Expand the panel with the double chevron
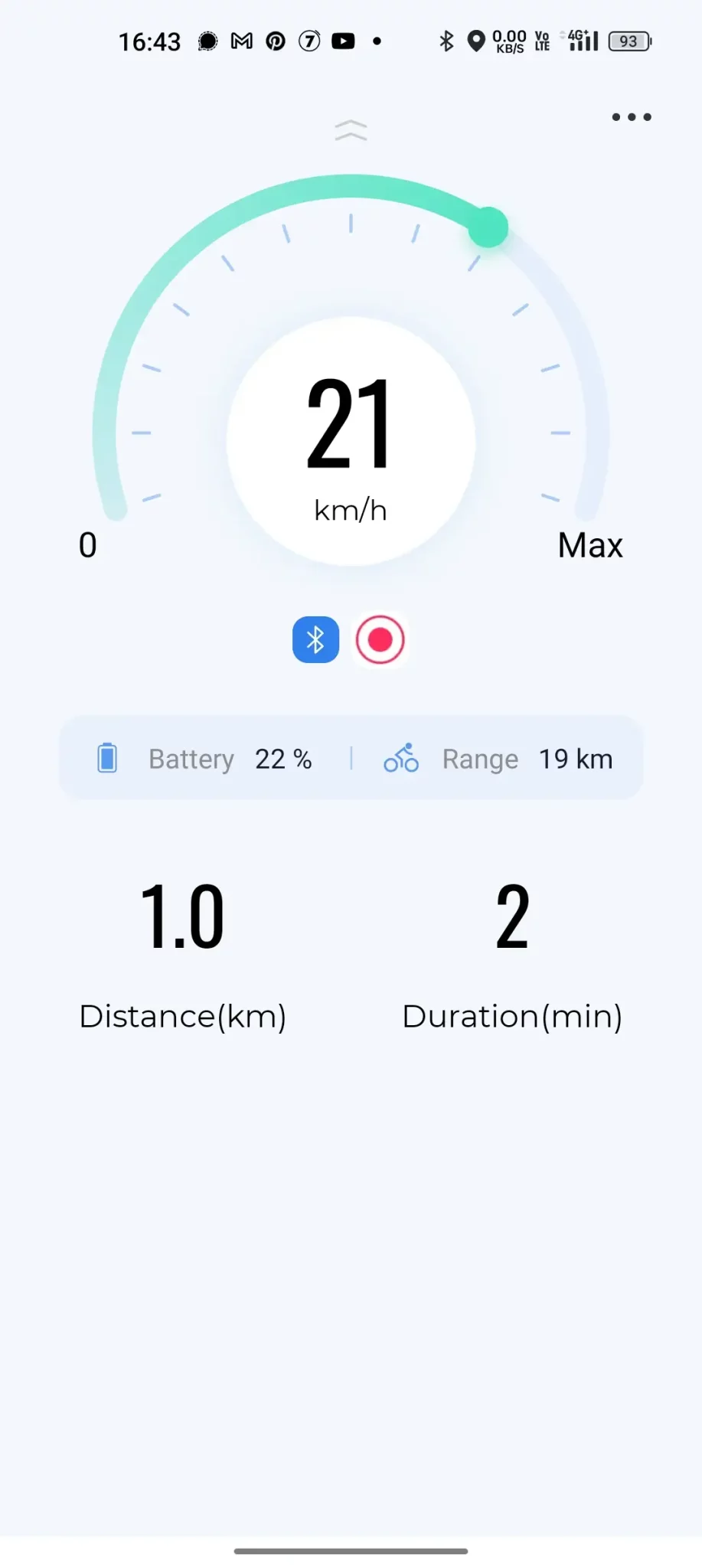Viewport: 702px width, 1568px height. [351, 130]
